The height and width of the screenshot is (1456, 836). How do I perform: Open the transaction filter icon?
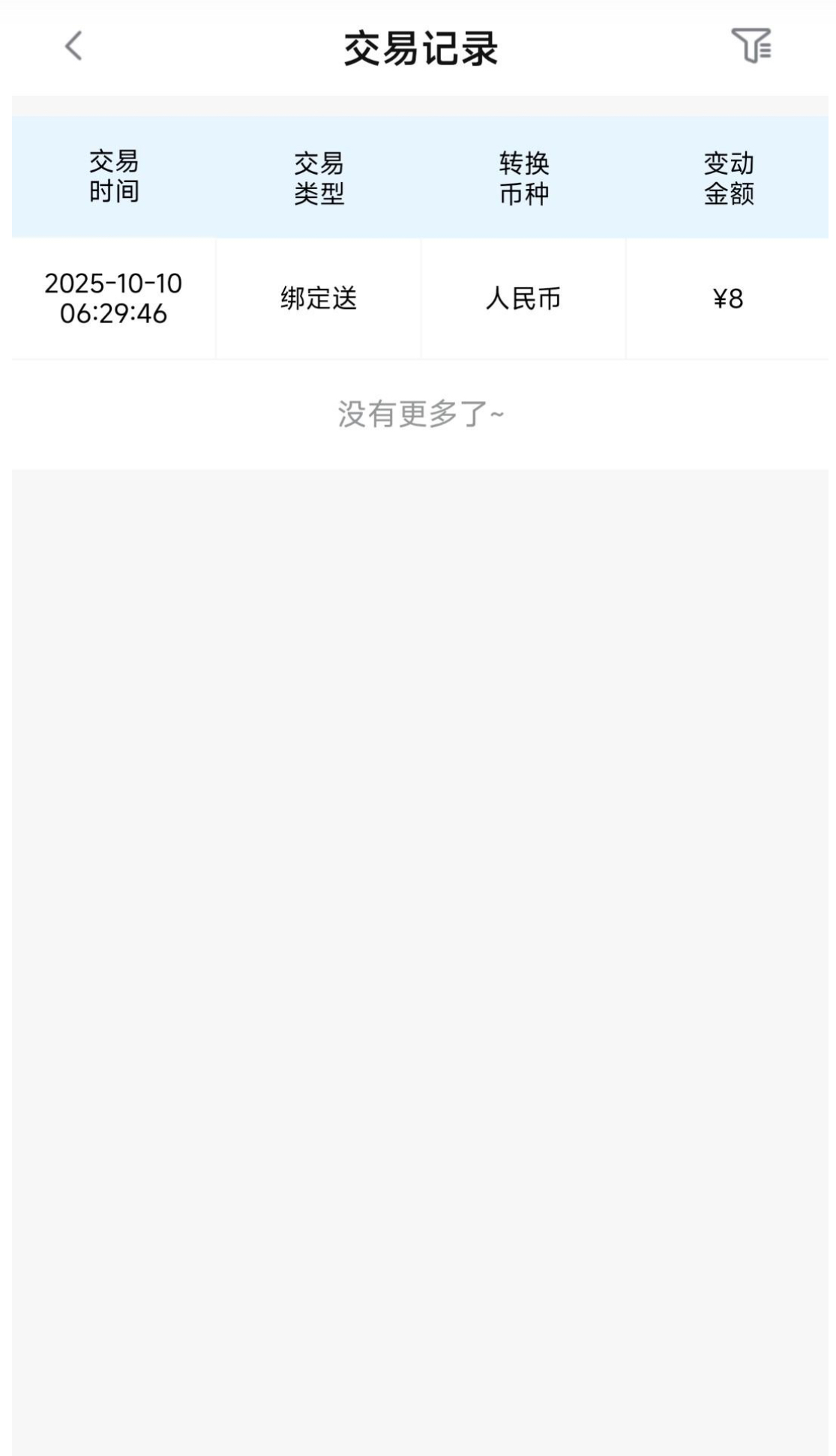(x=751, y=46)
